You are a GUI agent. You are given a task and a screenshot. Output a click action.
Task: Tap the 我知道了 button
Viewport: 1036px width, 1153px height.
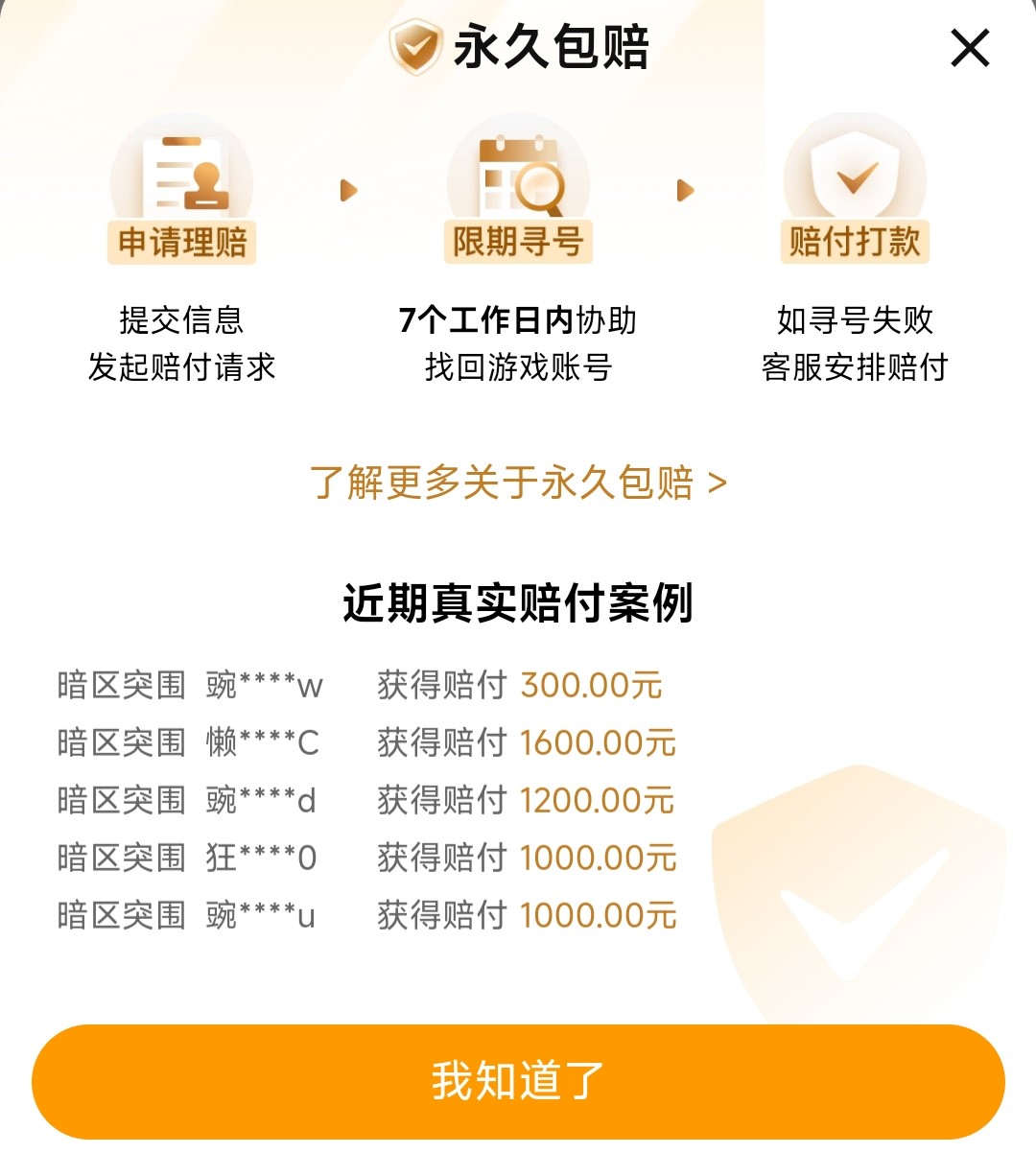pyautogui.click(x=518, y=1081)
